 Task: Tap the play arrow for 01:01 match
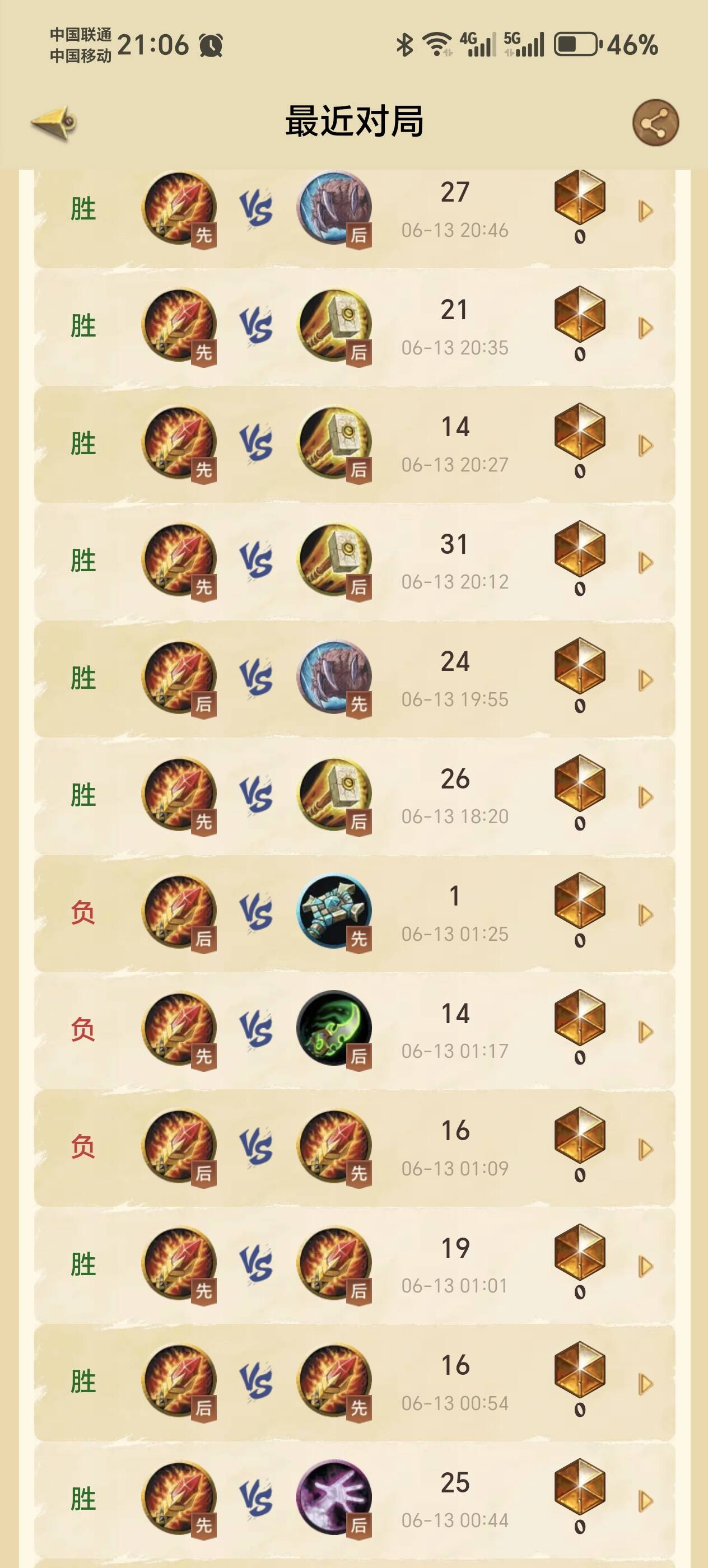tap(645, 1267)
